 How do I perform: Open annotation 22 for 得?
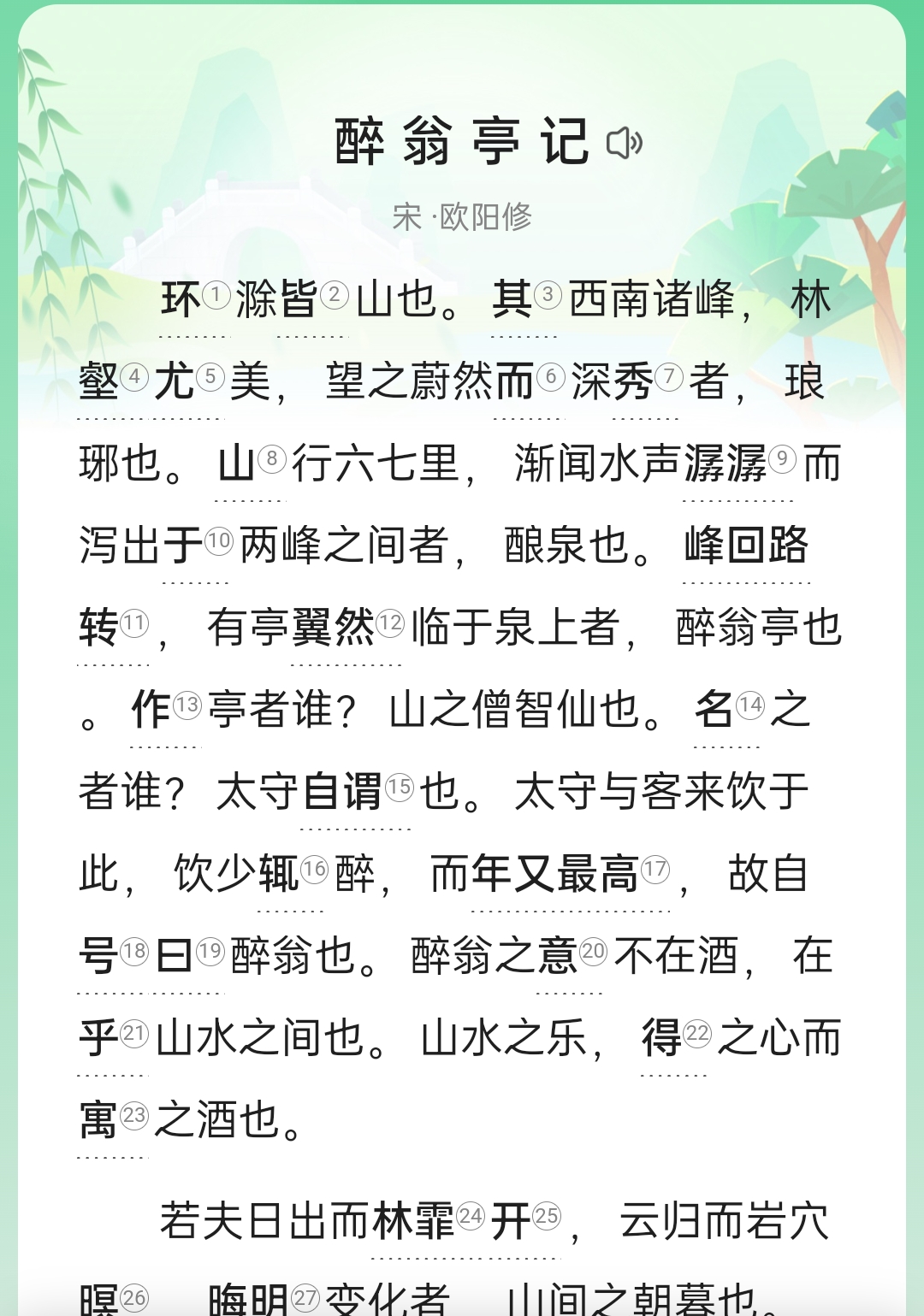pyautogui.click(x=697, y=1035)
